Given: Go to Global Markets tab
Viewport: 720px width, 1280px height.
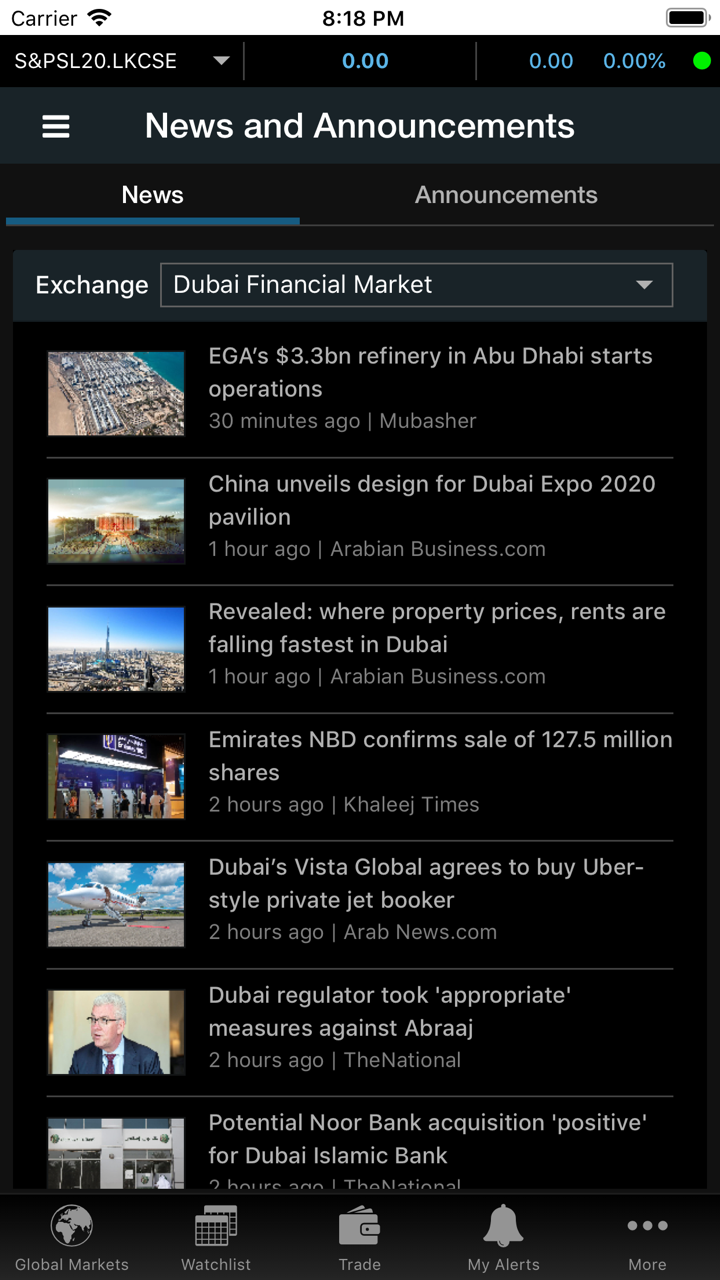Looking at the screenshot, I should (72, 1238).
